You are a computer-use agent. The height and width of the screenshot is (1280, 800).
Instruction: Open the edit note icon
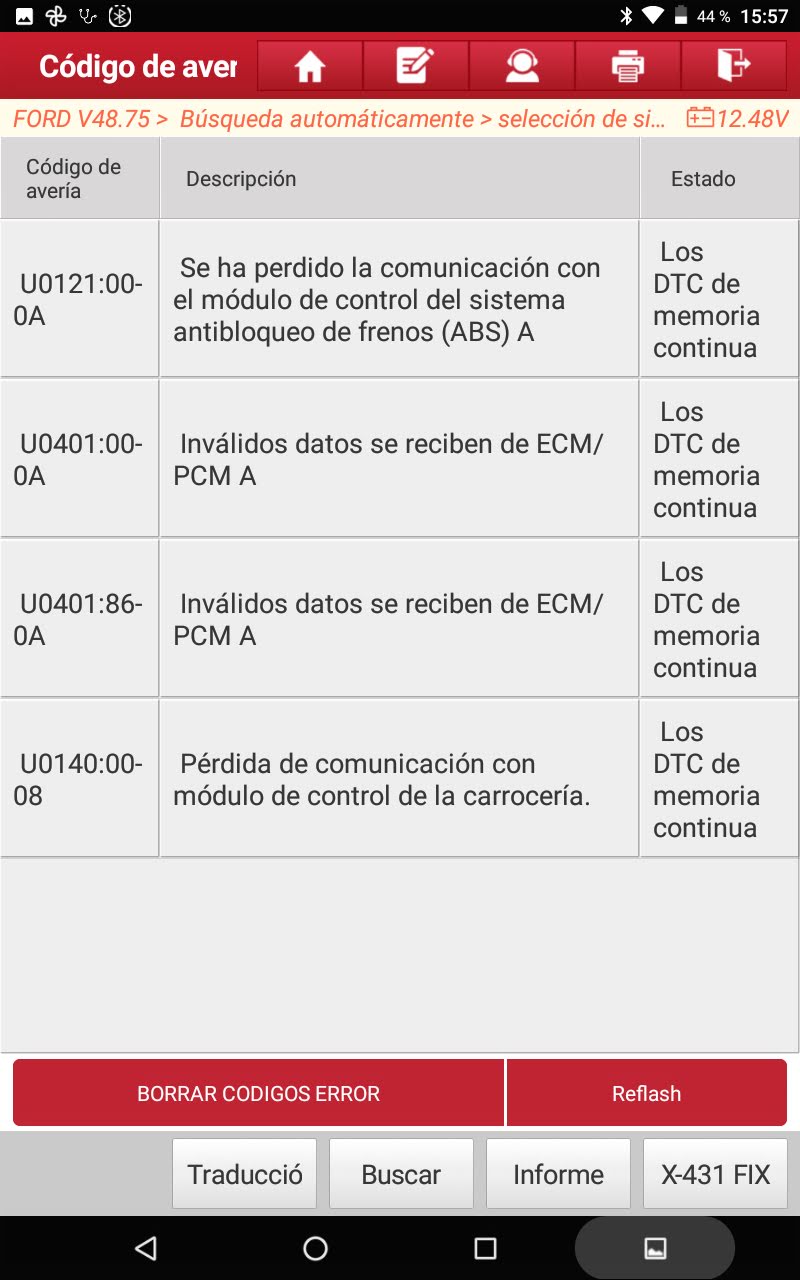click(x=415, y=66)
